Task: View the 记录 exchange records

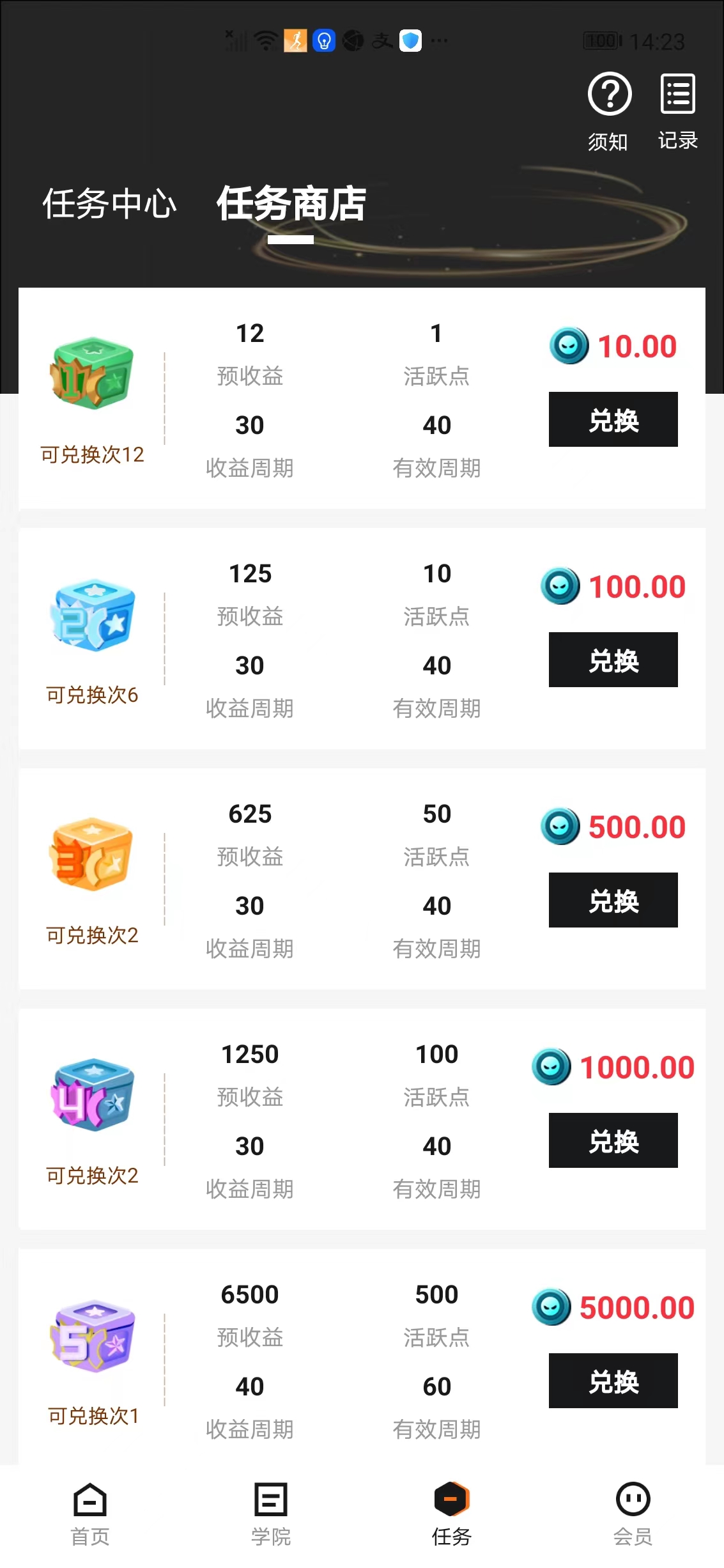Action: [677, 102]
